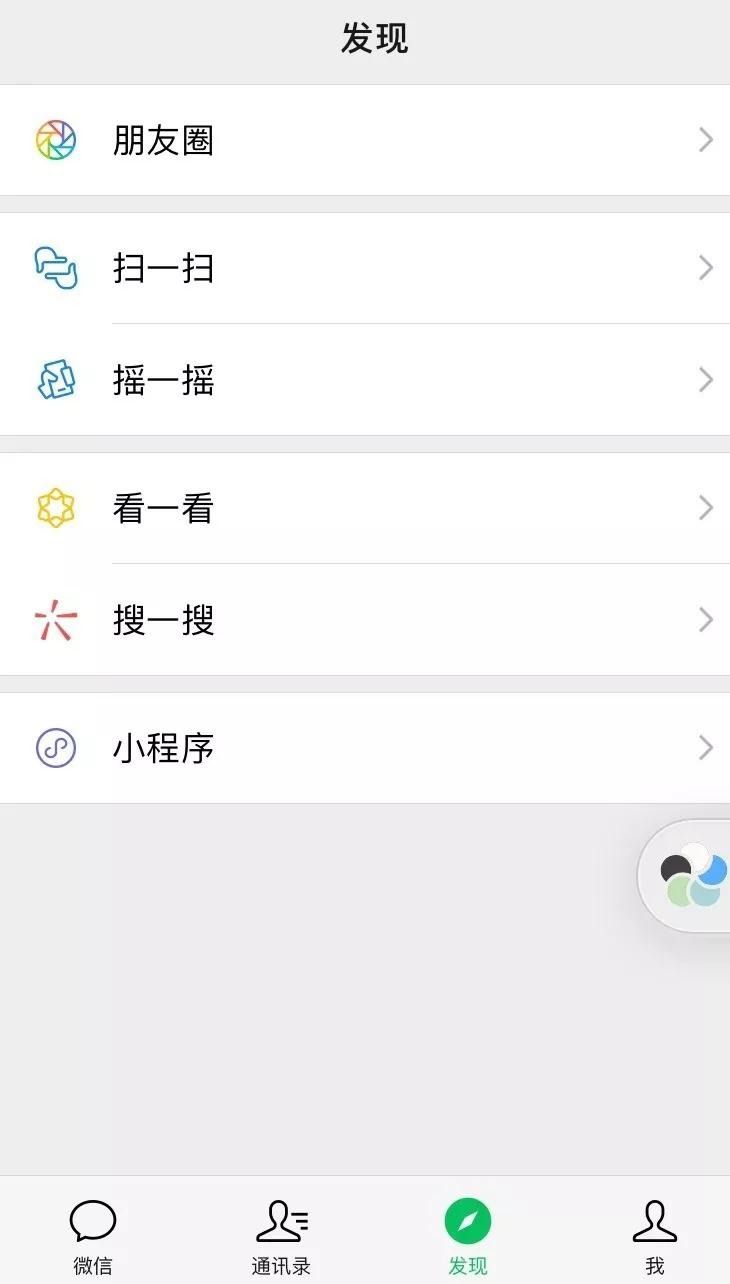The width and height of the screenshot is (730, 1284).
Task: Select the 摇一摇 shake feature
Action: click(365, 380)
